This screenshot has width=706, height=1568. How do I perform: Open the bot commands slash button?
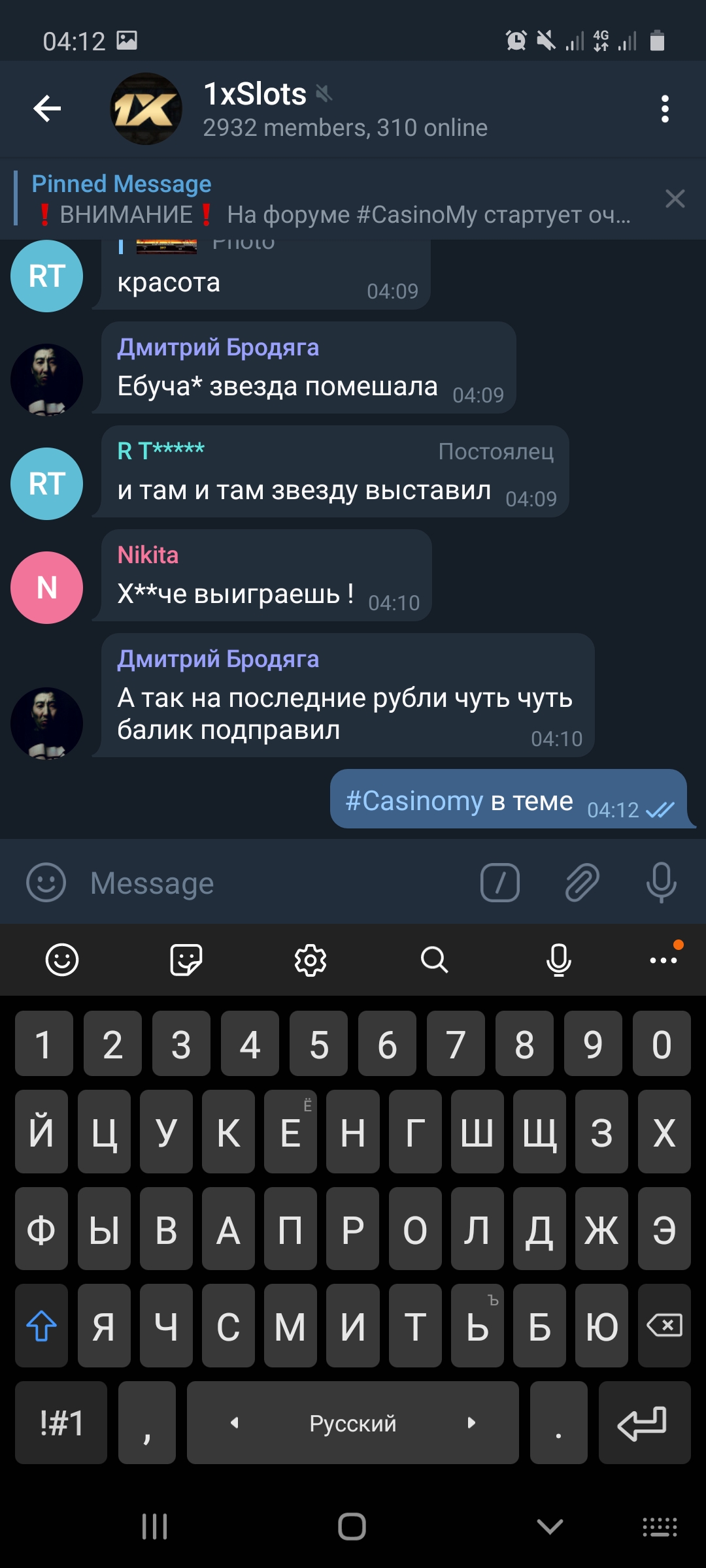[500, 883]
